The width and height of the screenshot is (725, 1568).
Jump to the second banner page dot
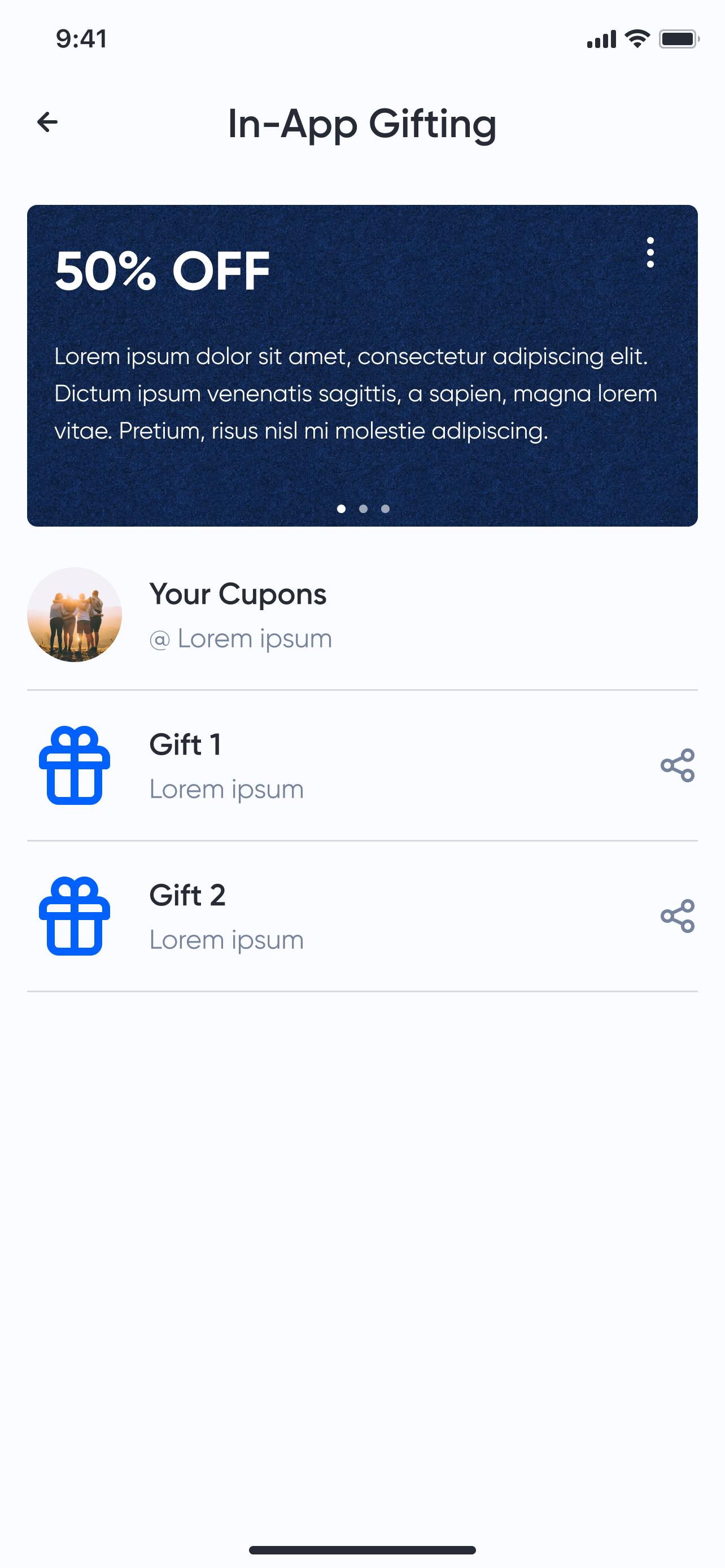(364, 509)
